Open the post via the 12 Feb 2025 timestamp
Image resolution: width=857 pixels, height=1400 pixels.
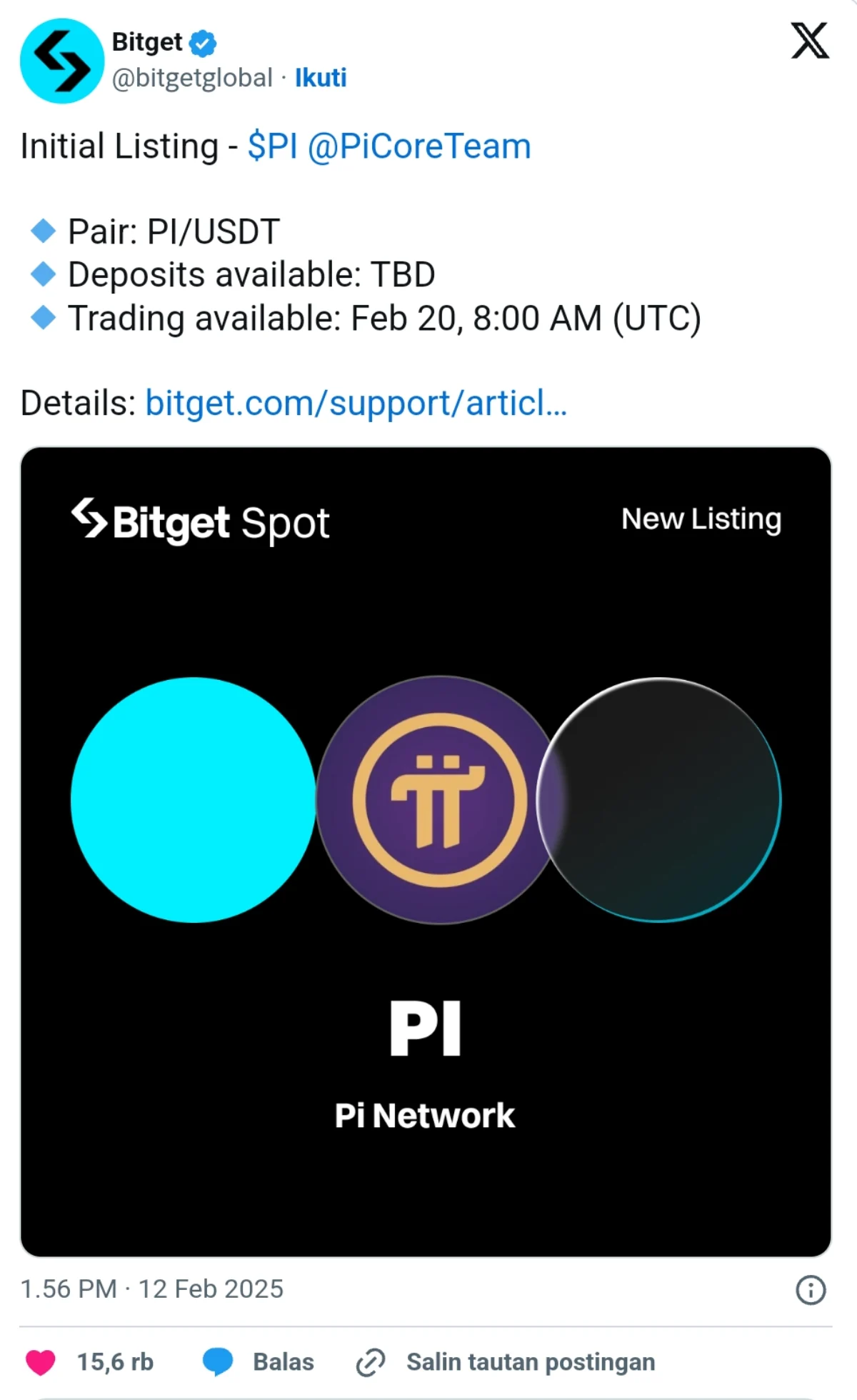[x=151, y=1289]
